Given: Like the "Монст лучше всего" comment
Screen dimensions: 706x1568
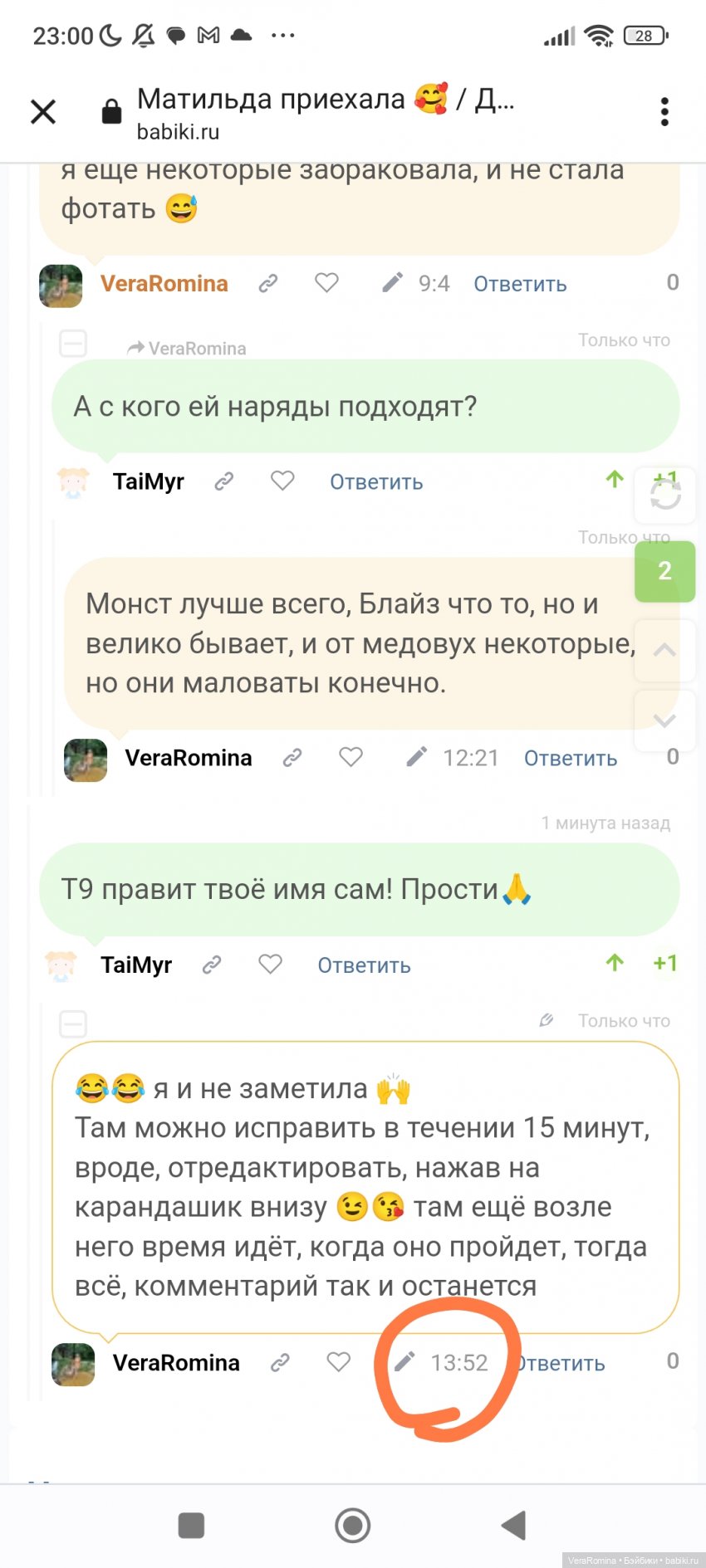Looking at the screenshot, I should (351, 757).
